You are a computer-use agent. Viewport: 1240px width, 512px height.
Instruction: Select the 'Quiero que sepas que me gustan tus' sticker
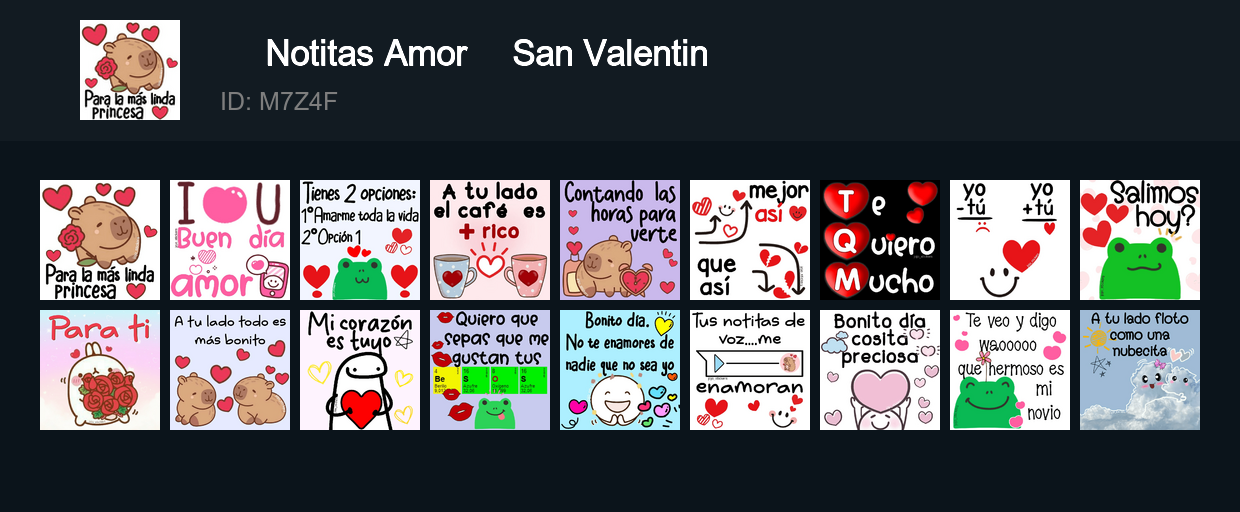click(490, 370)
